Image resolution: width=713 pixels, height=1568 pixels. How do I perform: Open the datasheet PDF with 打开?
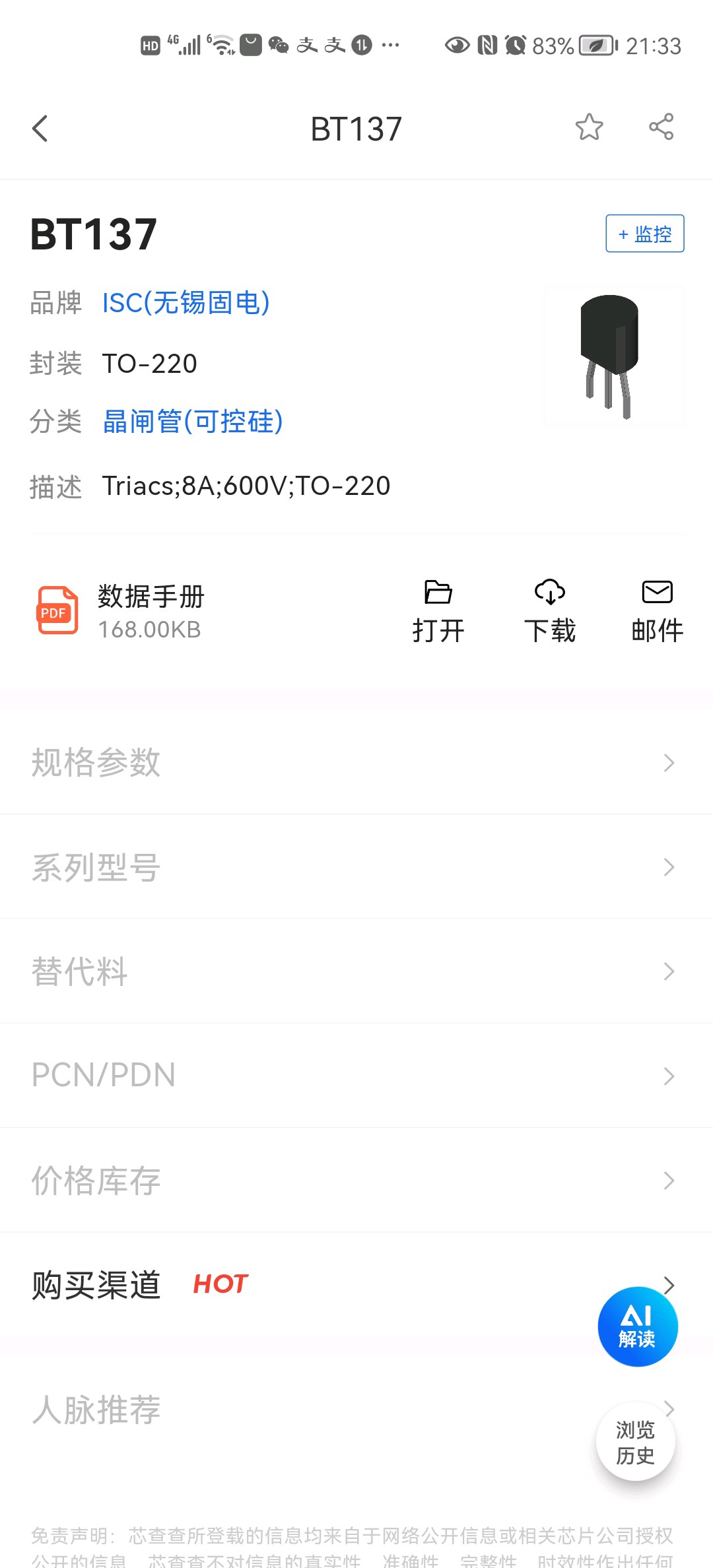[438, 612]
